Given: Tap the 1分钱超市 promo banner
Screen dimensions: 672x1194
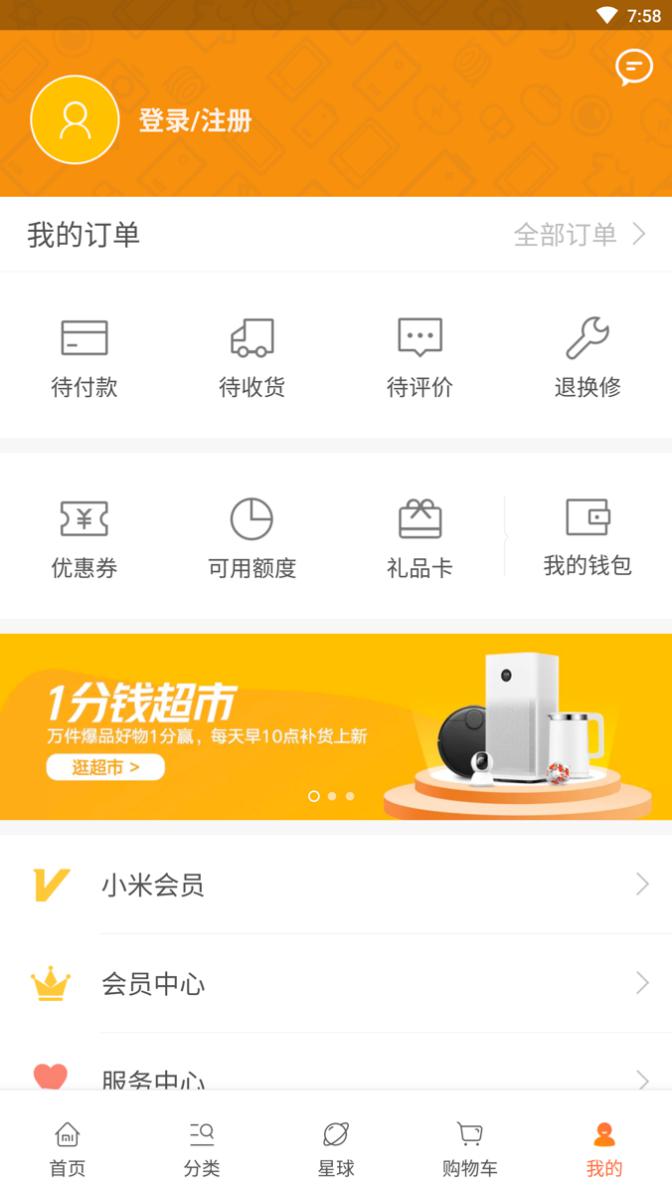Looking at the screenshot, I should click(x=336, y=727).
